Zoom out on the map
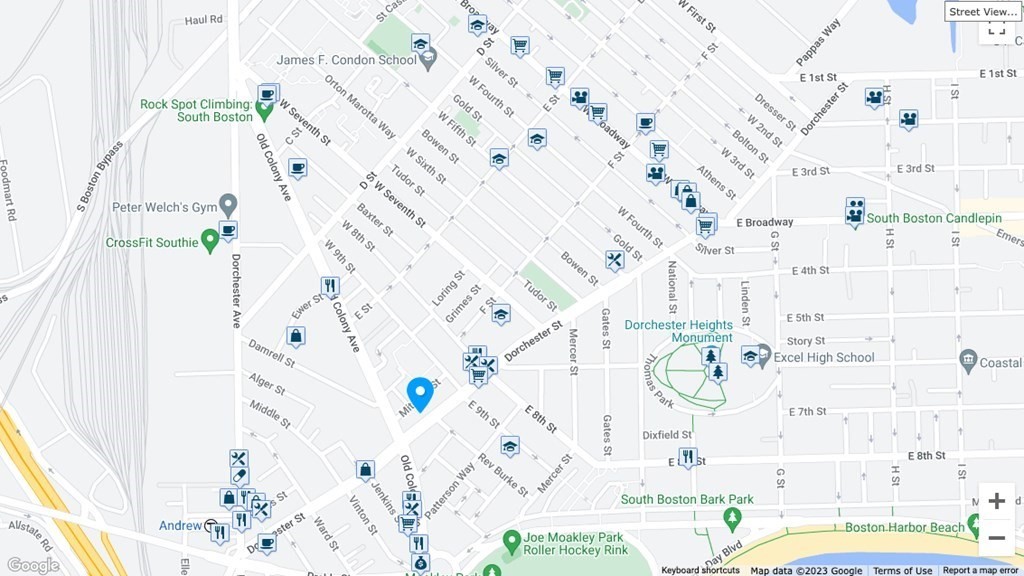Viewport: 1024px width, 576px height. pyautogui.click(x=996, y=537)
